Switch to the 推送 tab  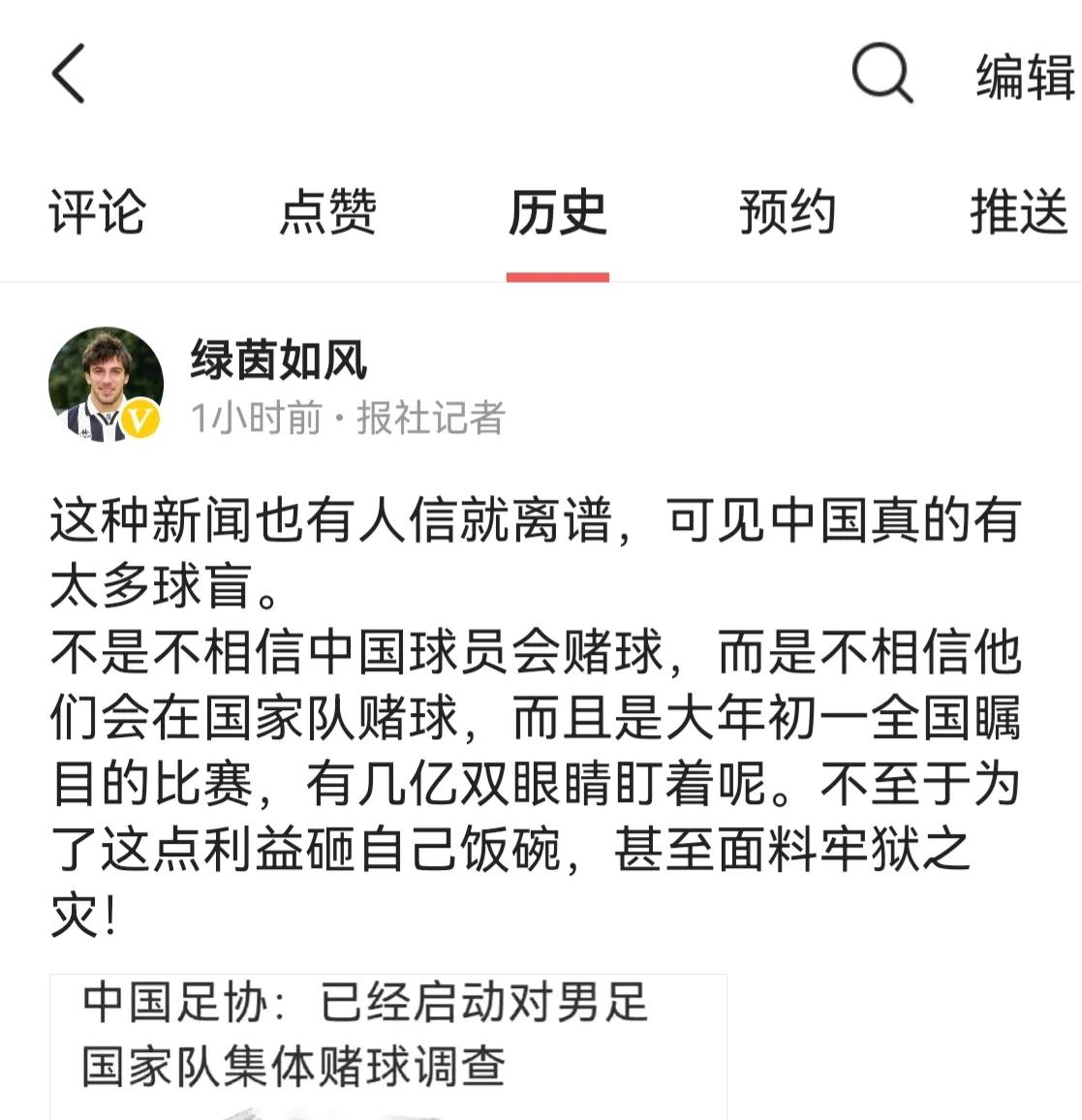[x=1018, y=212]
